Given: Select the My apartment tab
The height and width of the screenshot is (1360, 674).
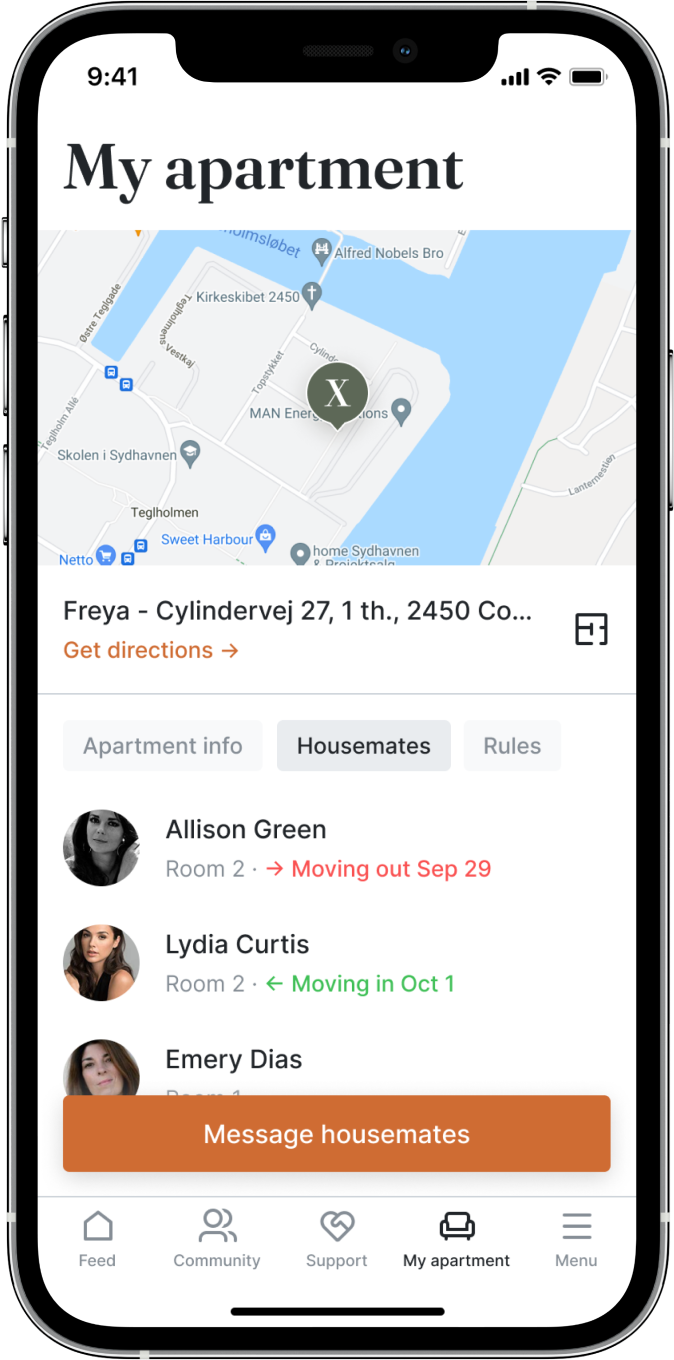Looking at the screenshot, I should (457, 1239).
